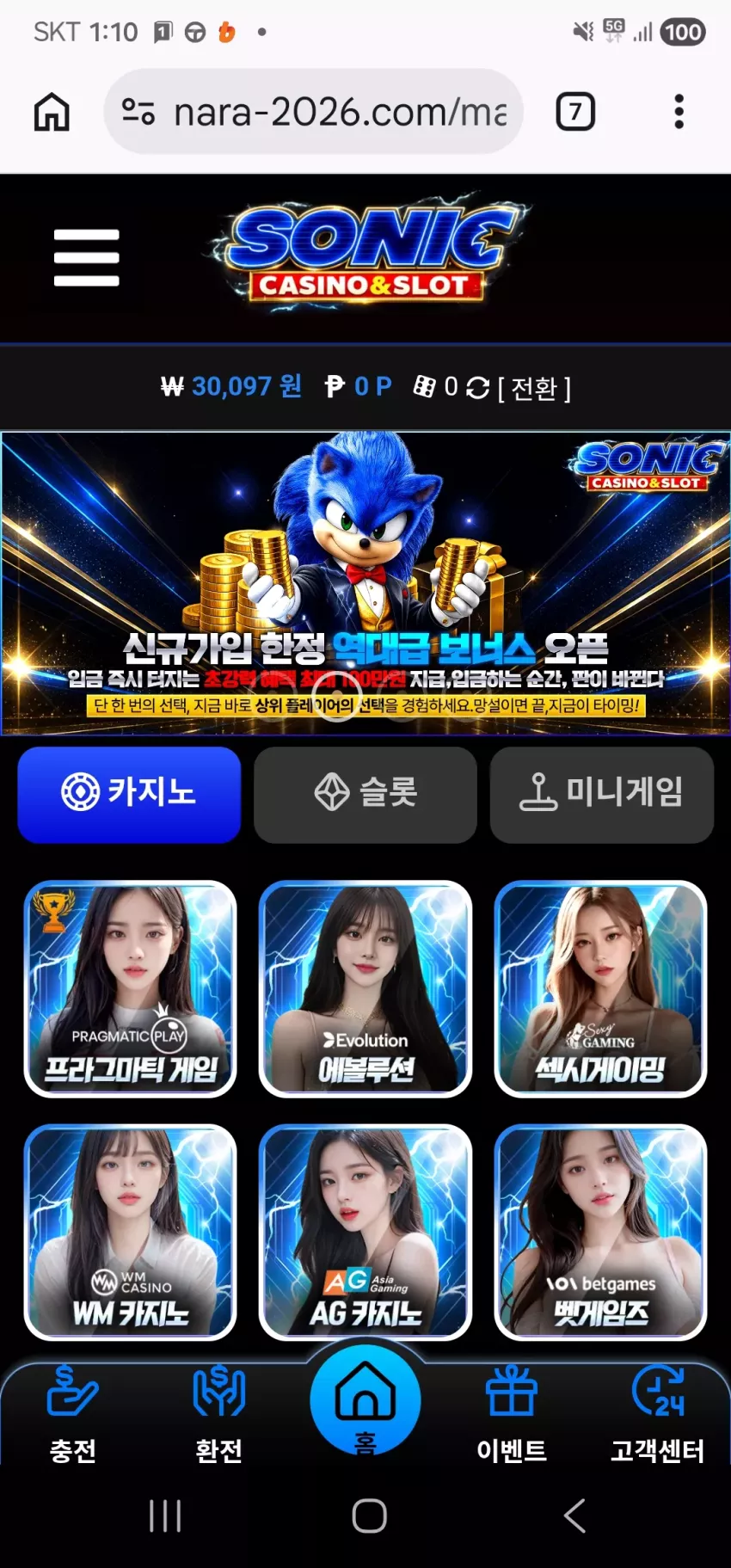This screenshot has height=1568, width=731.
Task: Open the 에볼루션 tile
Action: (x=365, y=988)
